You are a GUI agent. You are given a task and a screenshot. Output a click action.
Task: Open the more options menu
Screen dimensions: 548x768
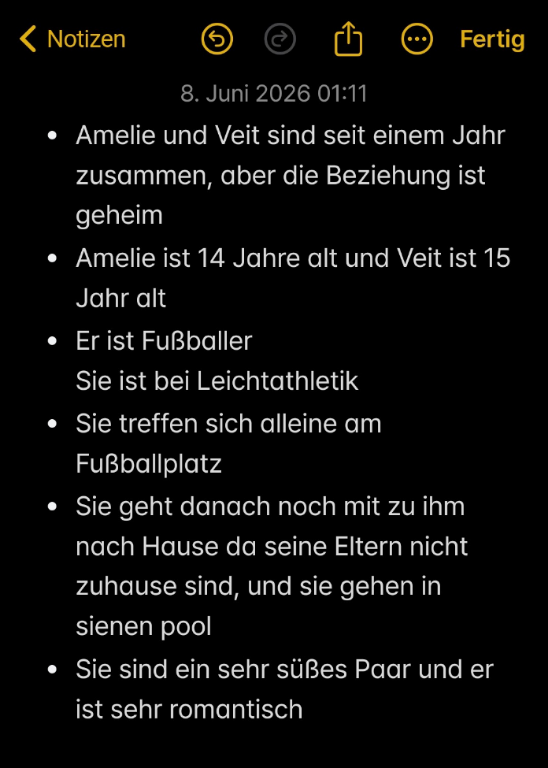click(417, 39)
